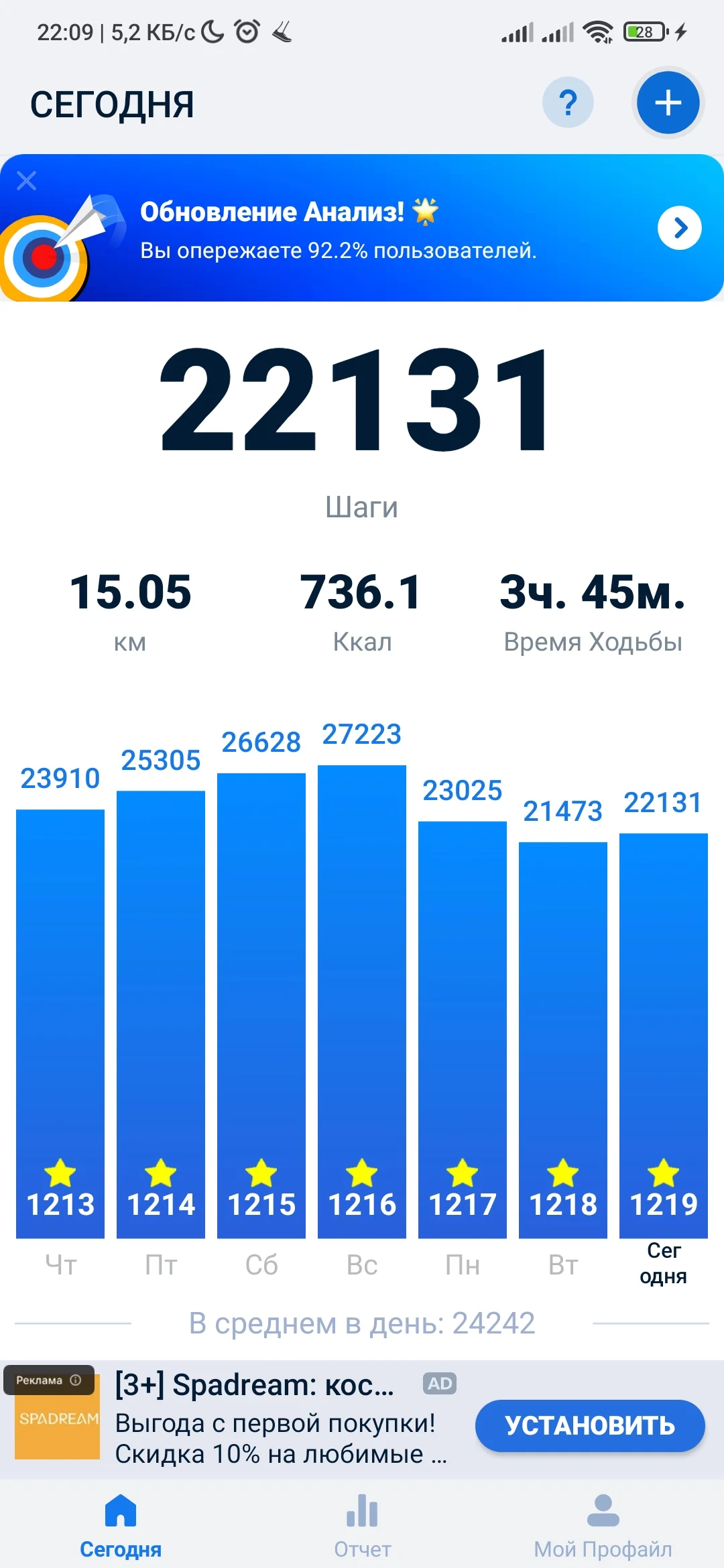Screen dimensions: 724x1568
Task: Select the 23025 steps bar for Пн
Action: pos(463,1029)
